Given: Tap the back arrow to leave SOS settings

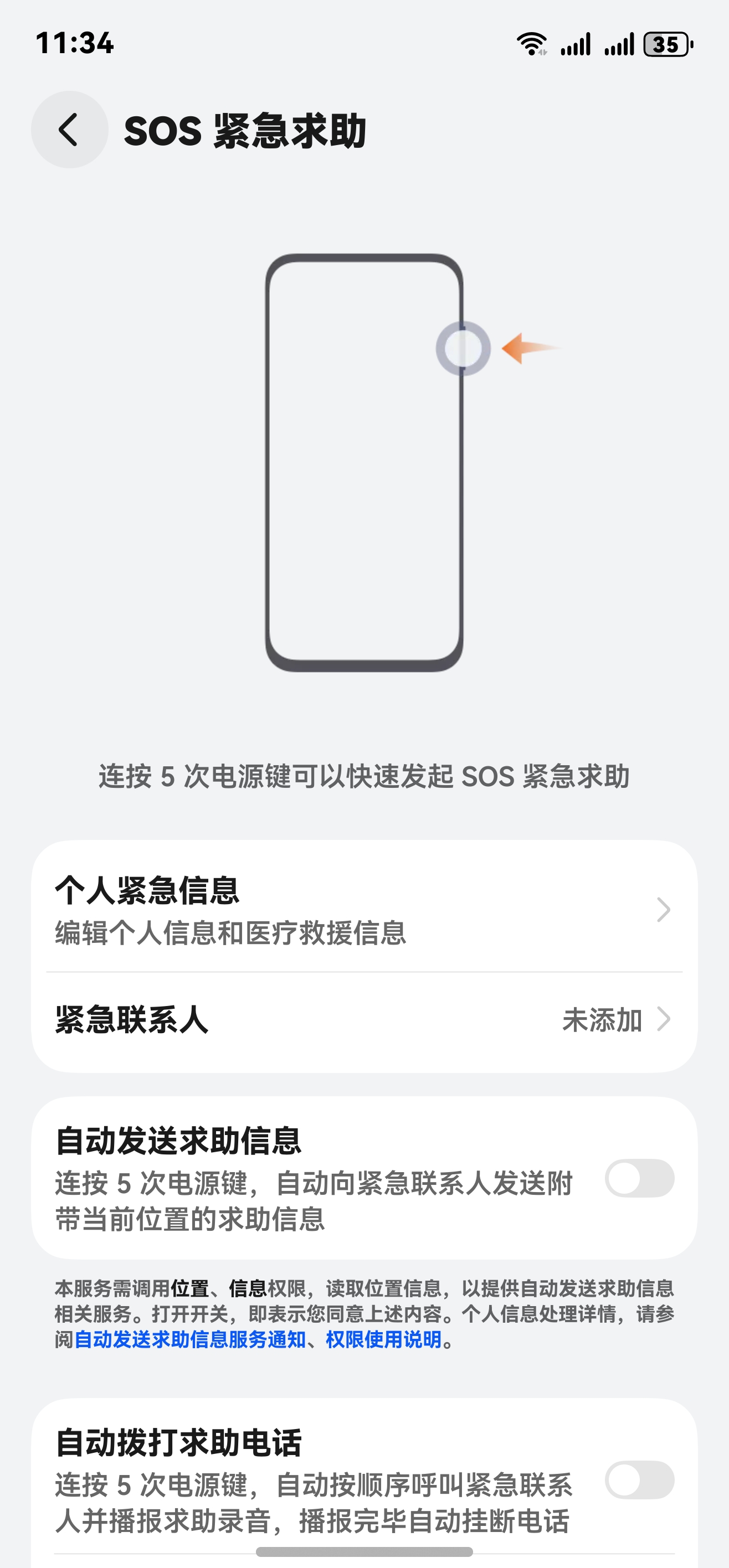Looking at the screenshot, I should click(69, 130).
